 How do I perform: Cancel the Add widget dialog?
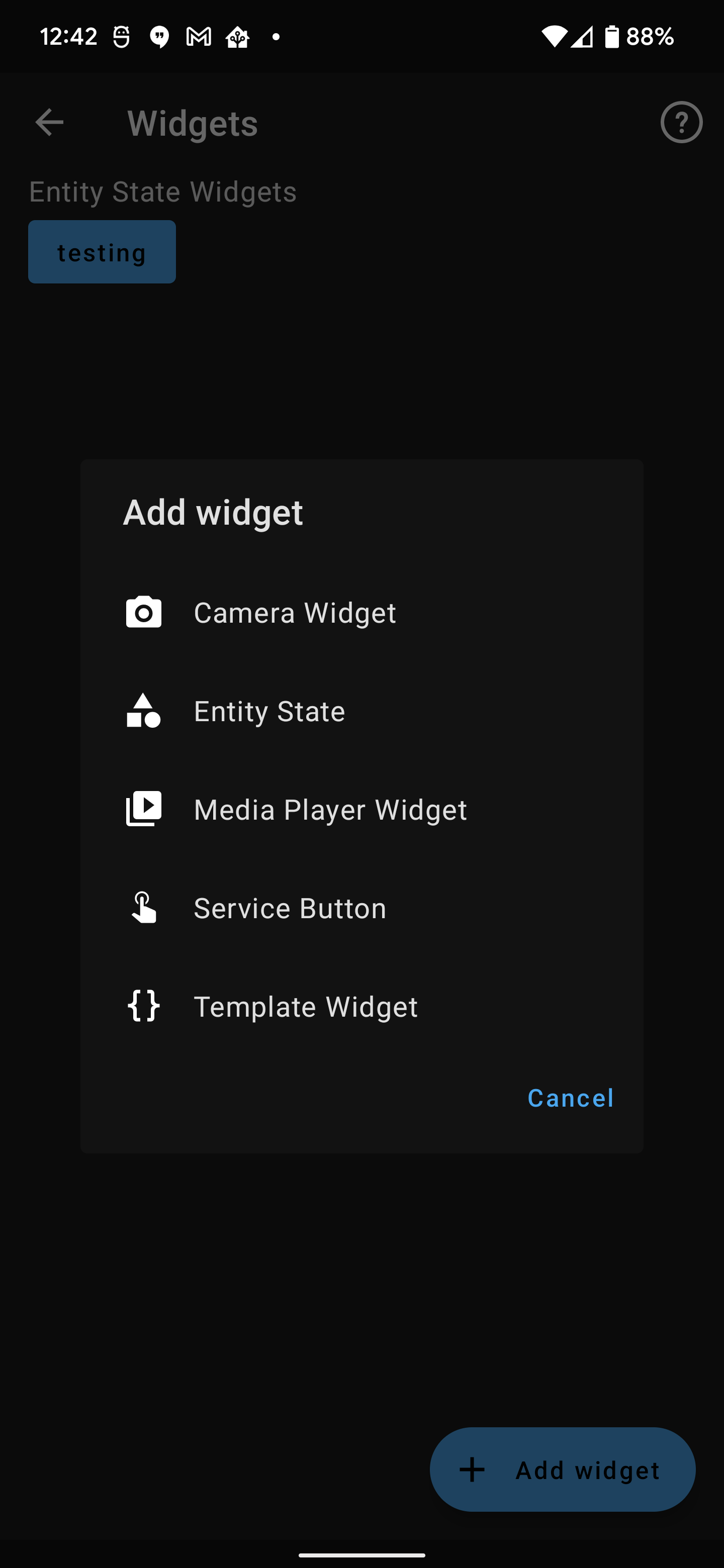(571, 1098)
